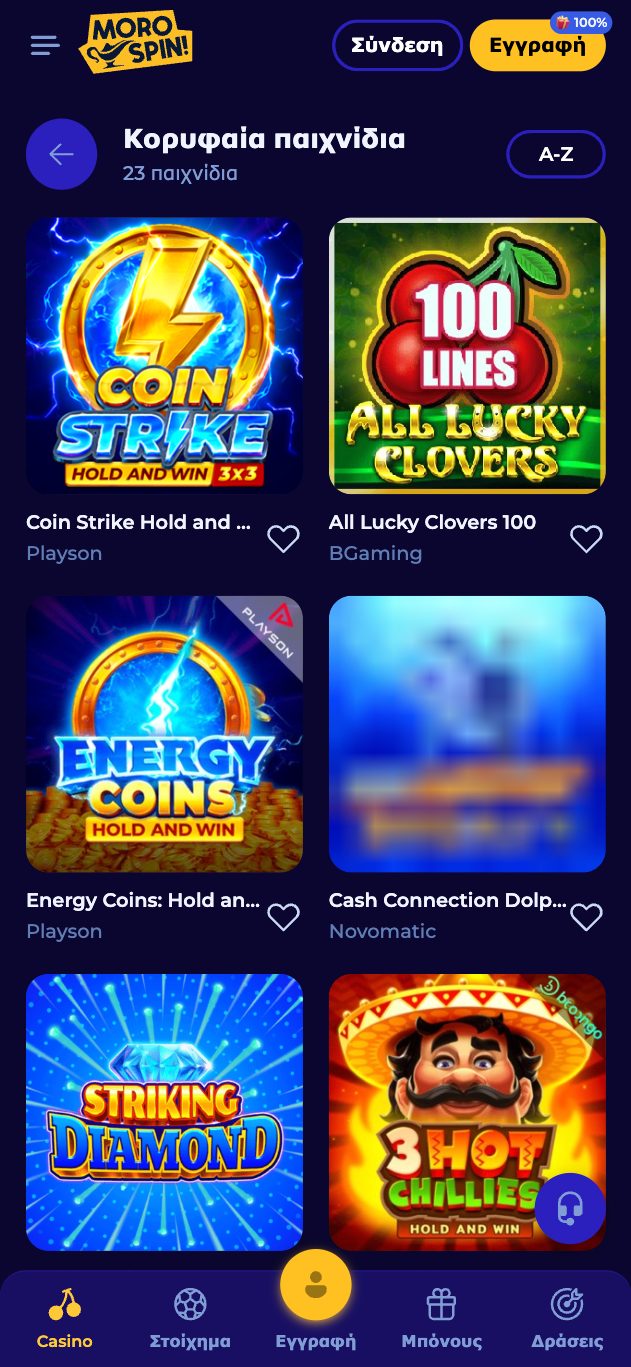Switch to the Μπόνους tab
This screenshot has width=631, height=1367.
pos(441,1319)
